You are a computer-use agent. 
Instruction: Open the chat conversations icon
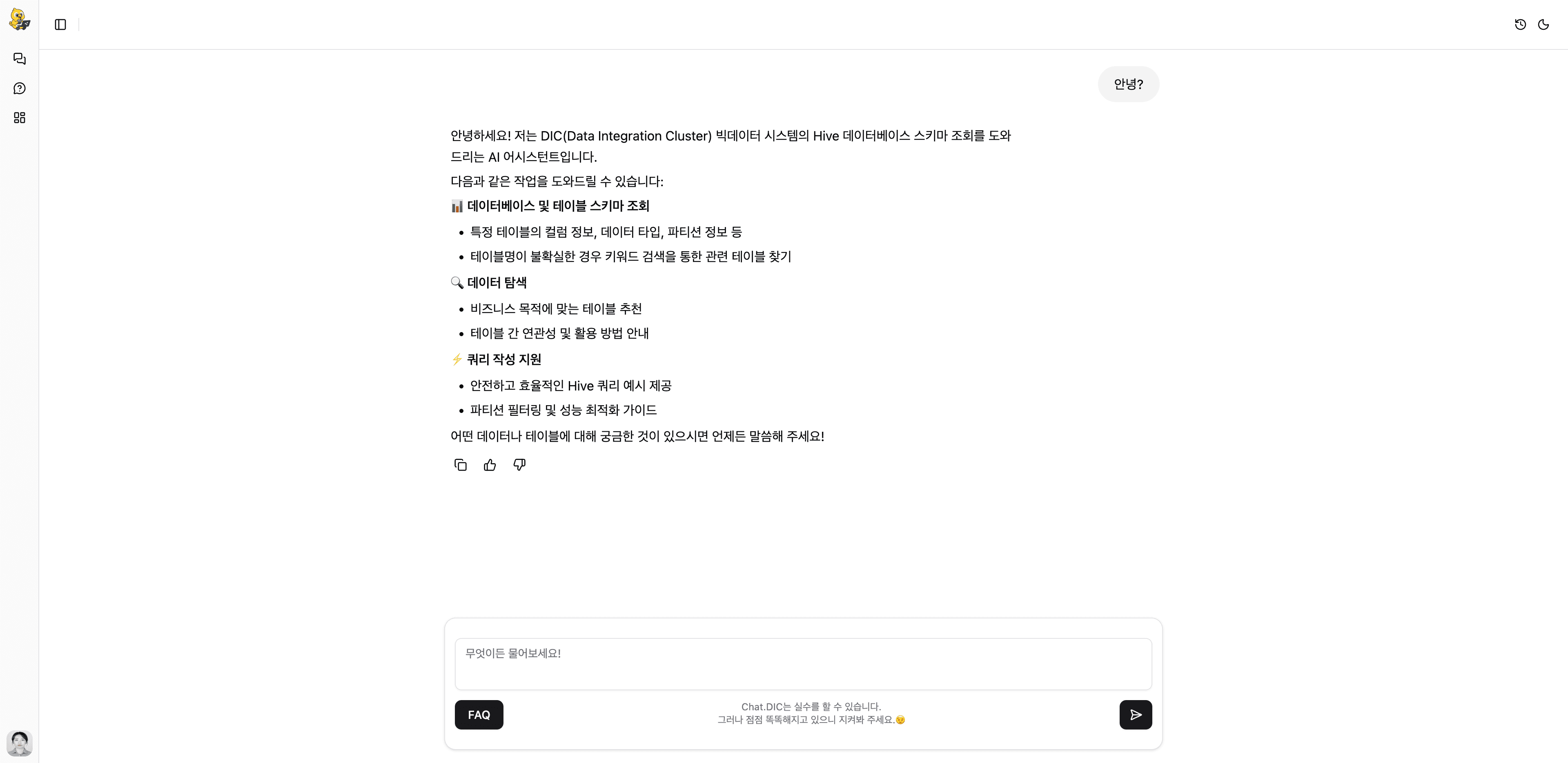pyautogui.click(x=20, y=58)
